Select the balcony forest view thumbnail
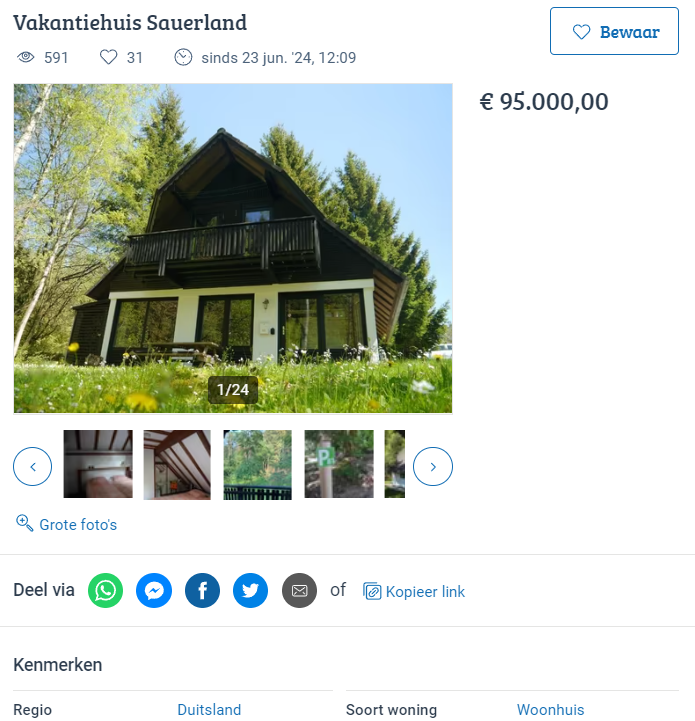The height and width of the screenshot is (721, 695). [258, 465]
